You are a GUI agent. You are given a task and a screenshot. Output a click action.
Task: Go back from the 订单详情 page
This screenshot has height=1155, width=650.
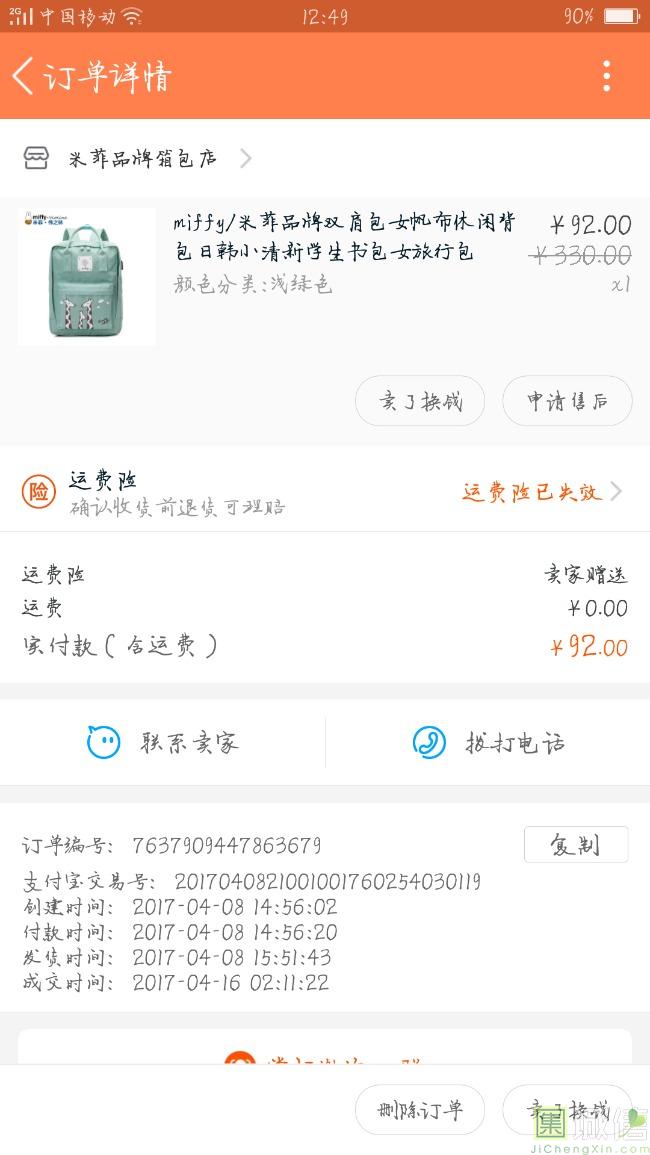tap(24, 76)
